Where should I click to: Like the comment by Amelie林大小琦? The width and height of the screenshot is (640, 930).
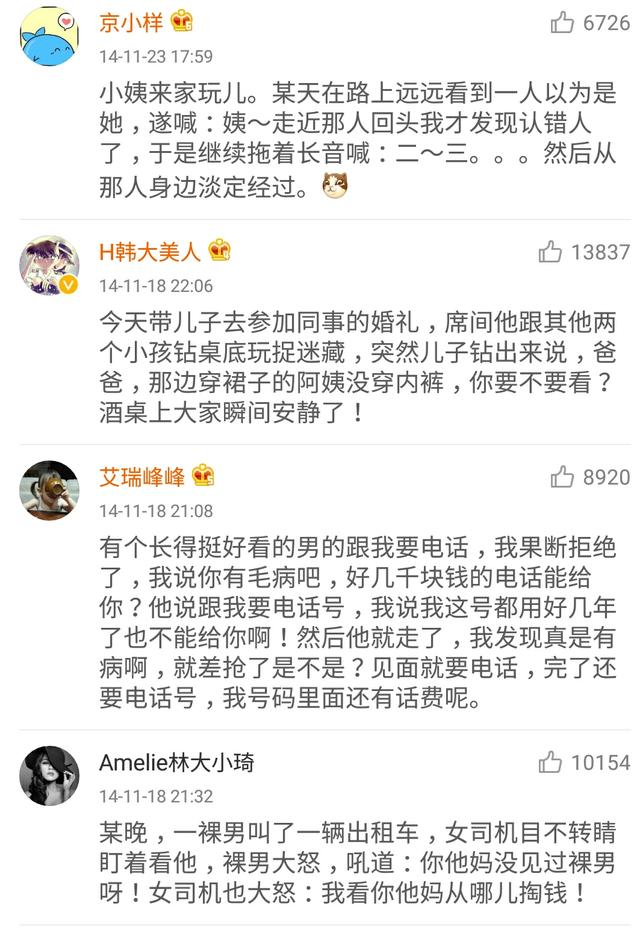[x=551, y=763]
